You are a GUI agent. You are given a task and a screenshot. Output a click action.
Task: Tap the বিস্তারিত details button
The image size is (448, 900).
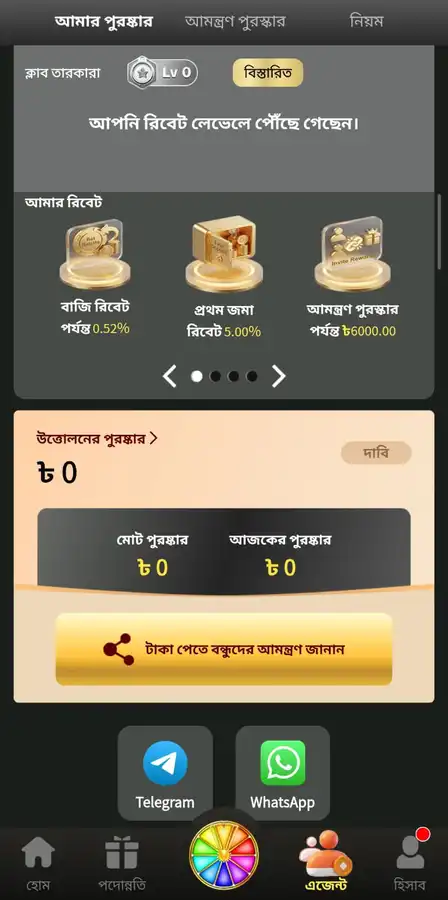268,73
